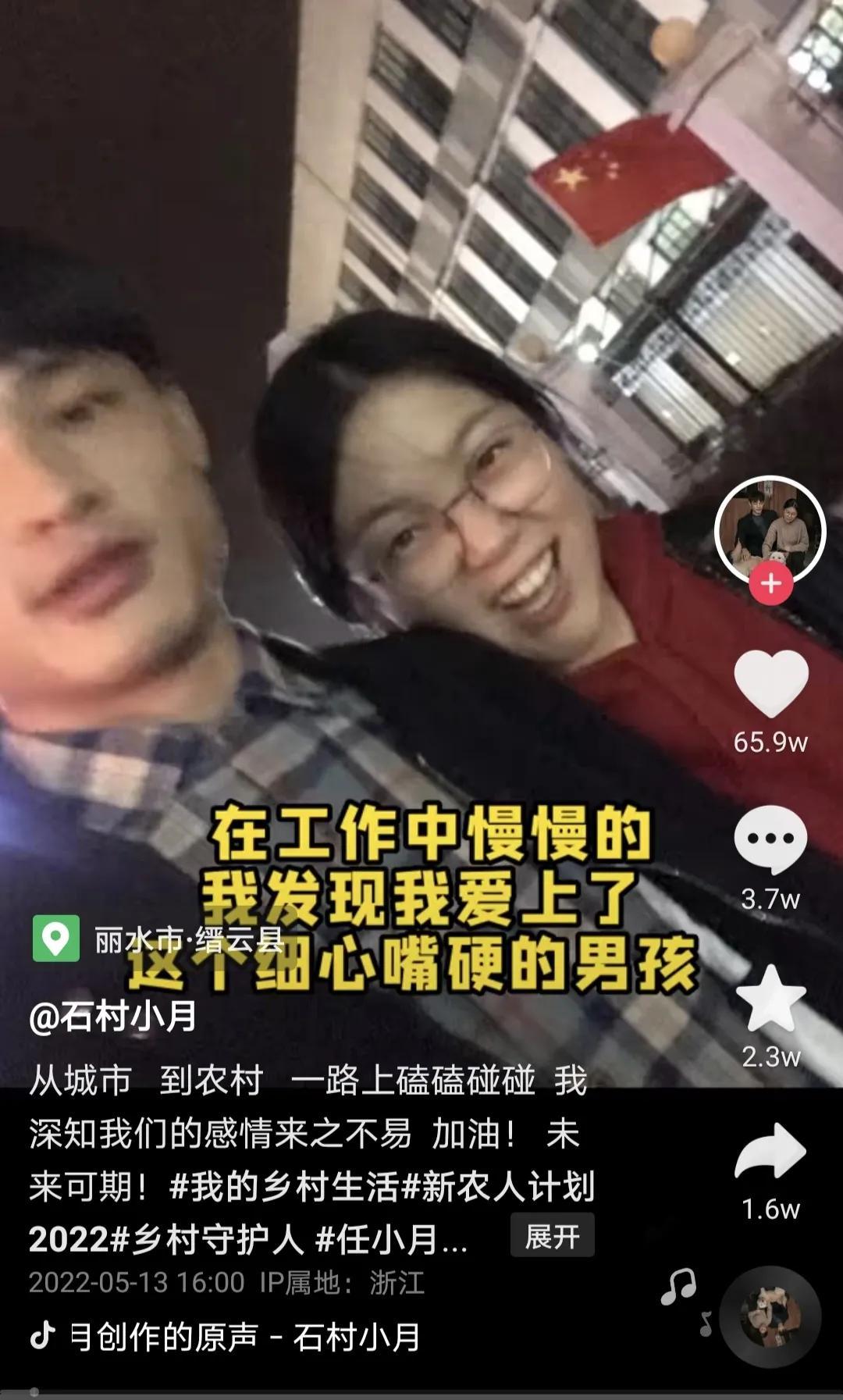Open the spinning music disc
Image resolution: width=843 pixels, height=1400 pixels.
click(770, 1316)
